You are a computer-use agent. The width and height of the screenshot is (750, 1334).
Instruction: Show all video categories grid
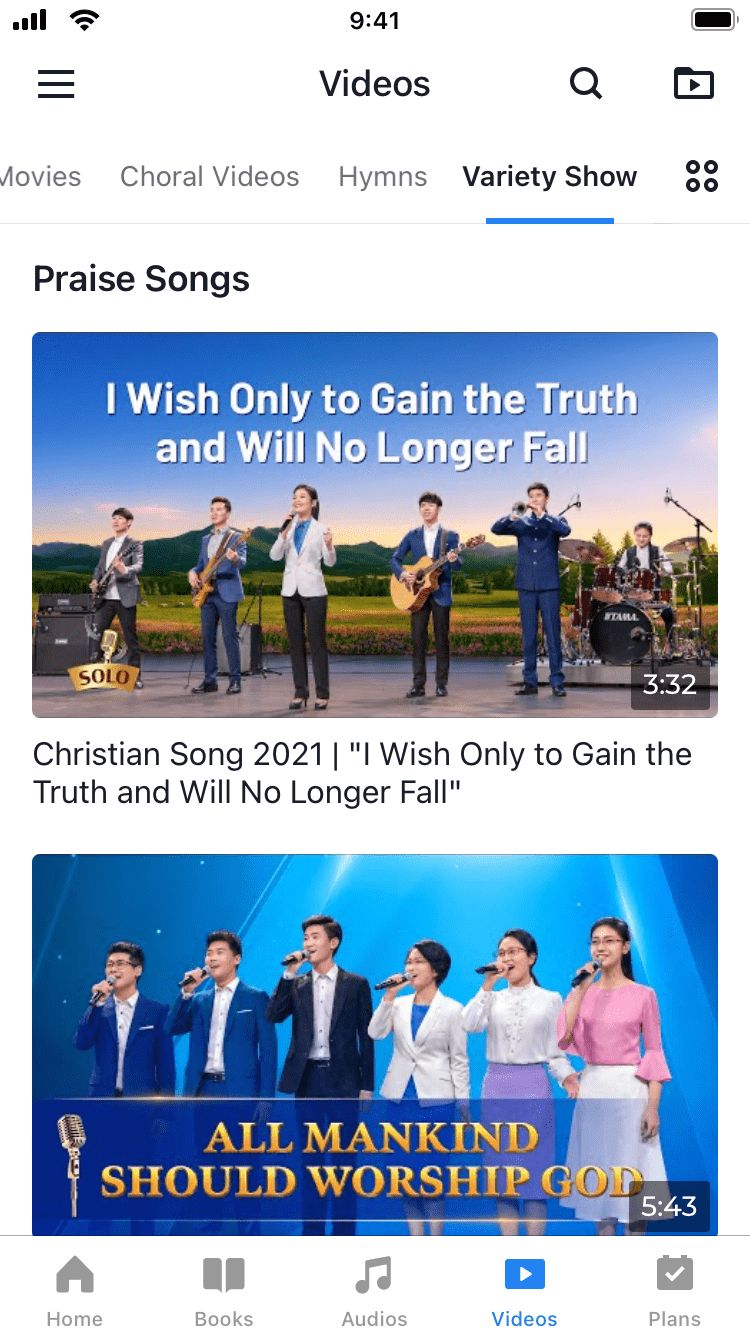point(702,177)
